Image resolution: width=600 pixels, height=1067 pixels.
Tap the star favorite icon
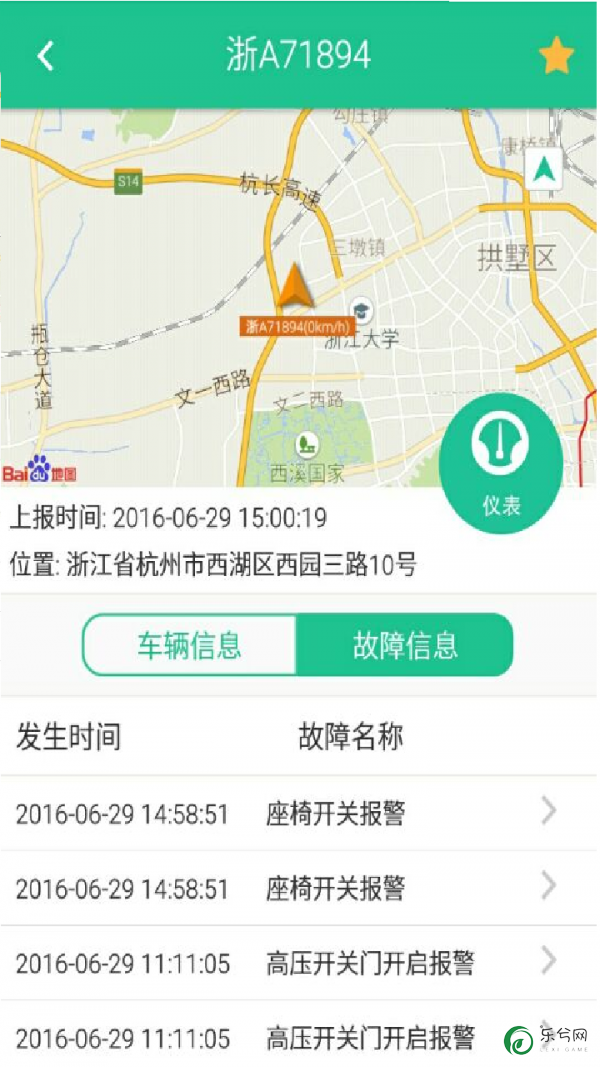(556, 55)
